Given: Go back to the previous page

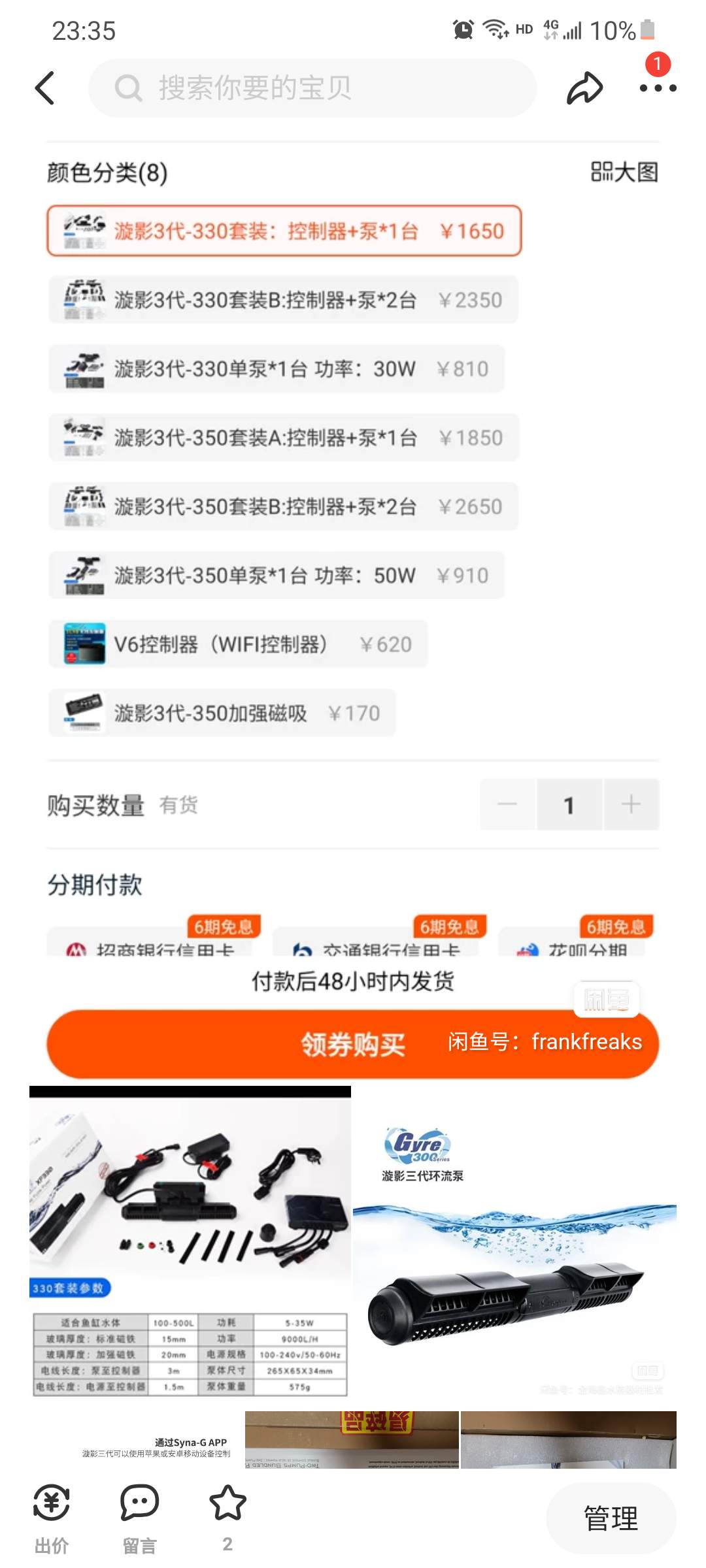Looking at the screenshot, I should point(44,88).
